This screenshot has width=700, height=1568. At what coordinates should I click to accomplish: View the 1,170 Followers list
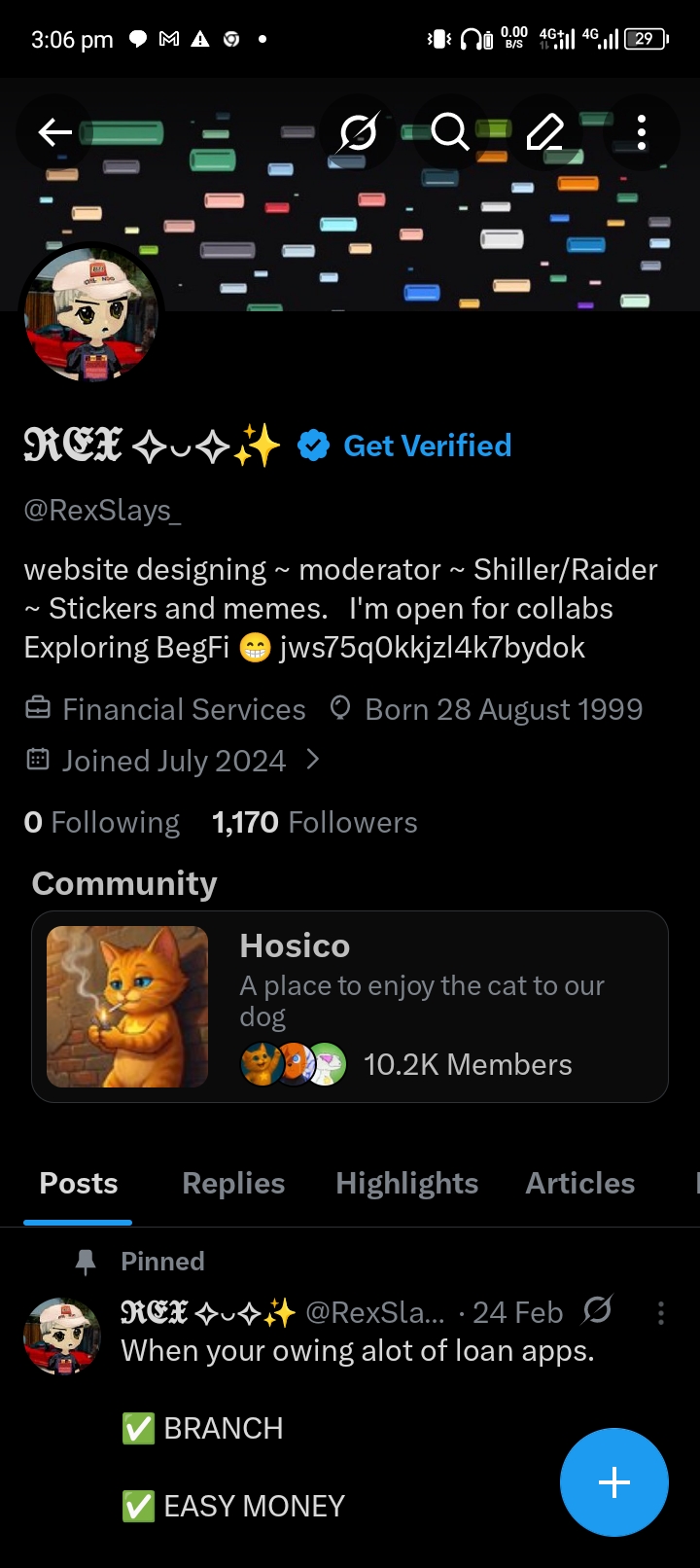(x=314, y=823)
